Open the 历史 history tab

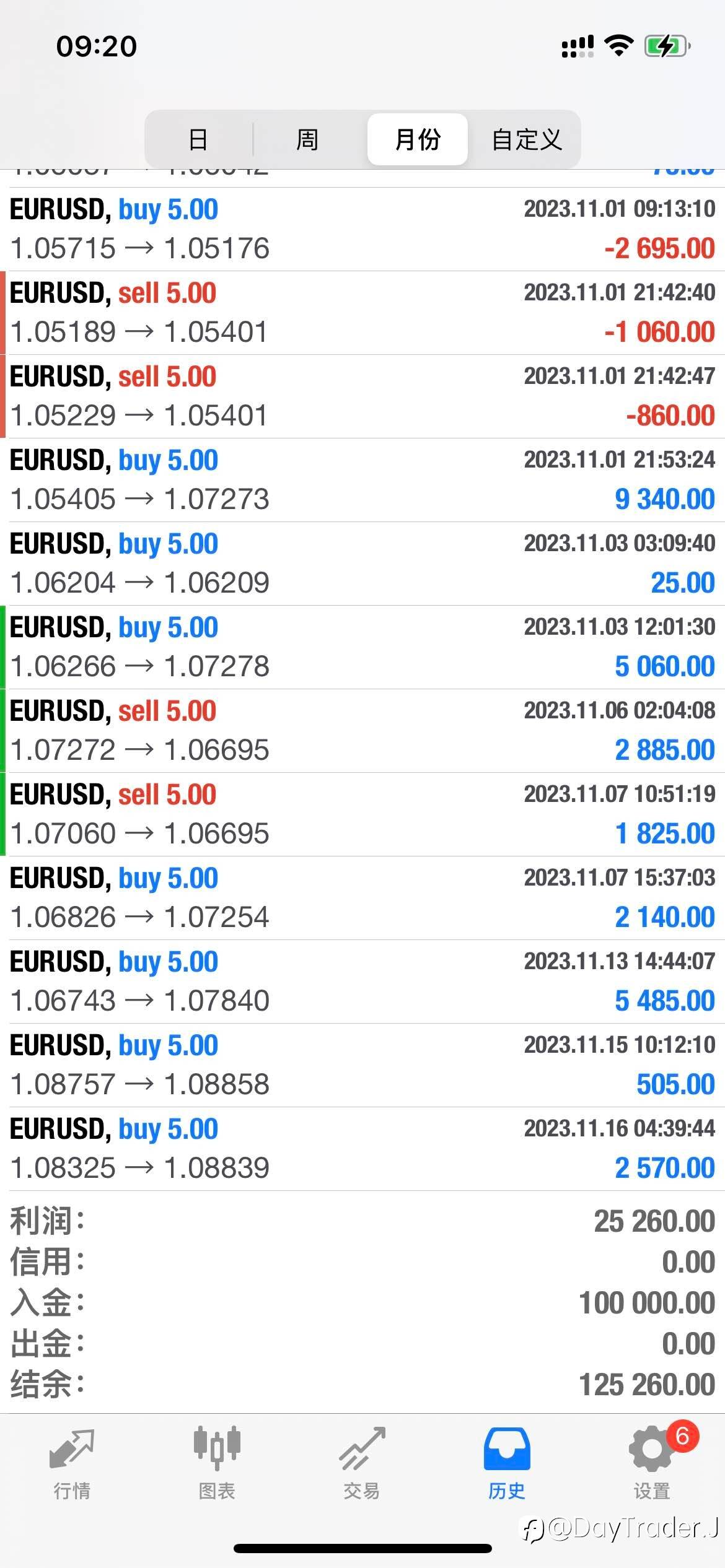pos(506,1464)
